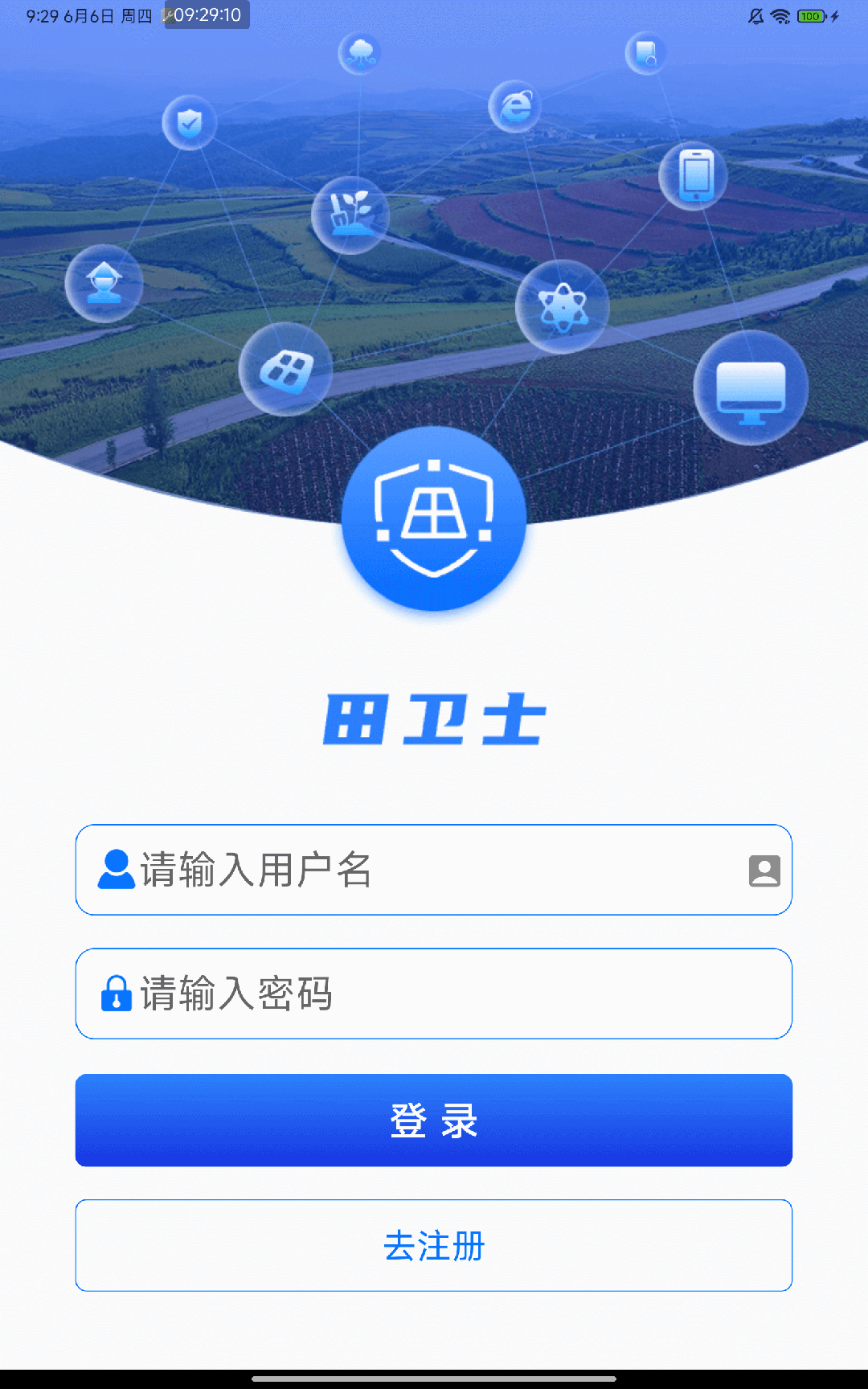Click the padlock icon in password field
The width and height of the screenshot is (868, 1389).
[x=115, y=994]
